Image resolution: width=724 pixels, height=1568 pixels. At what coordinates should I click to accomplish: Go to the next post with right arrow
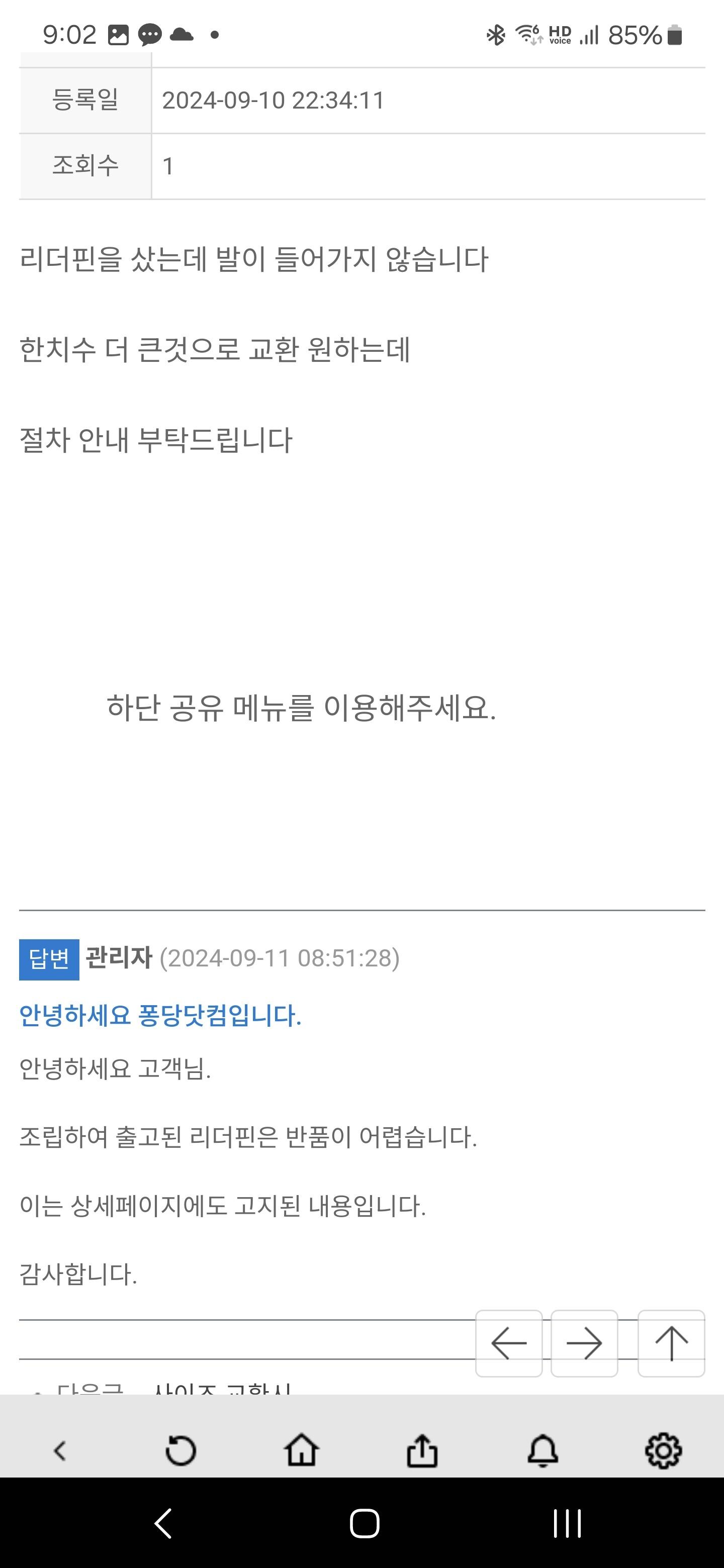tap(584, 1343)
